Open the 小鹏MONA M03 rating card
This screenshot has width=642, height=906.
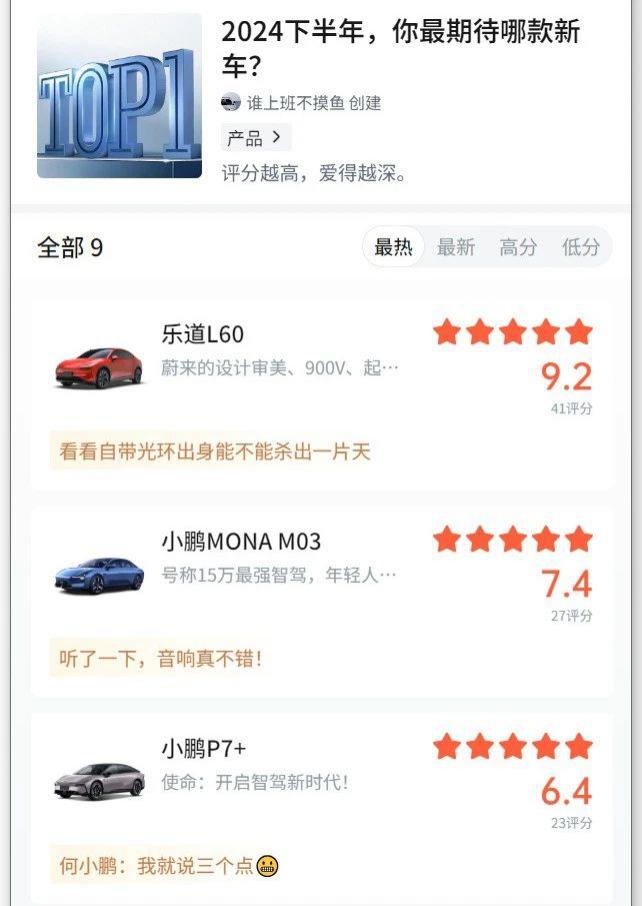pos(320,600)
